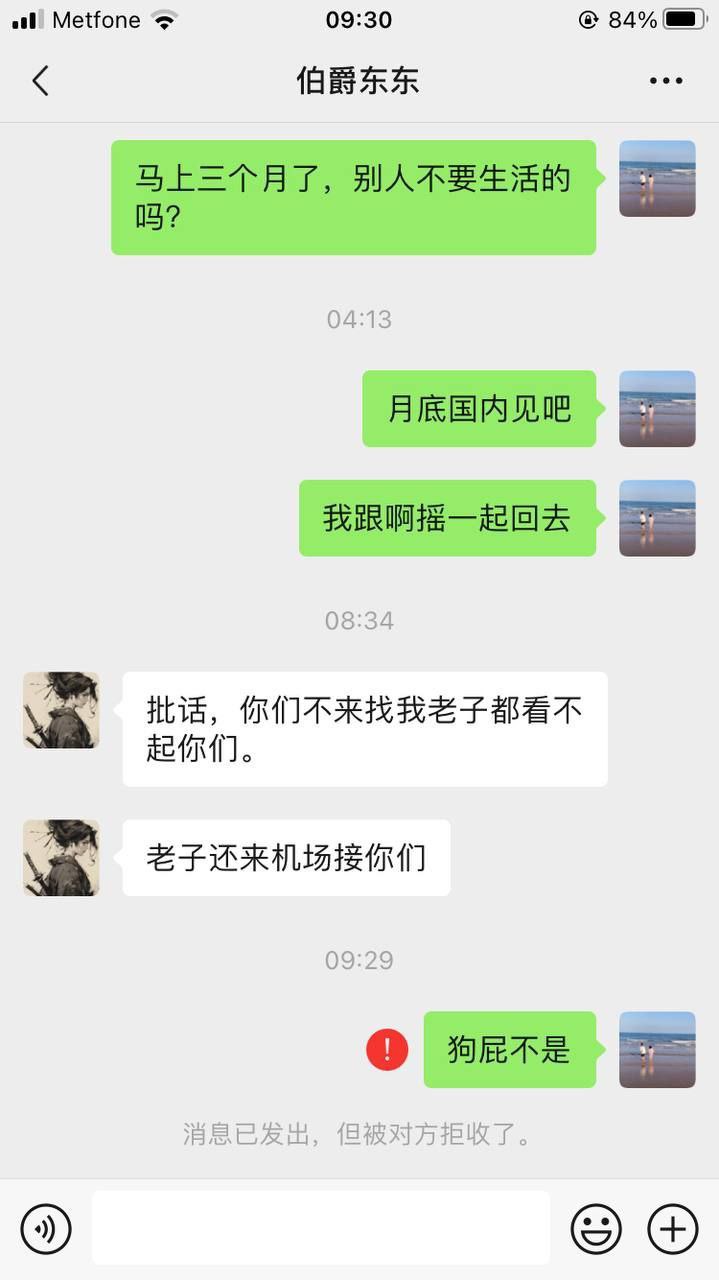Tap the red failed-message alert icon

[387, 1050]
